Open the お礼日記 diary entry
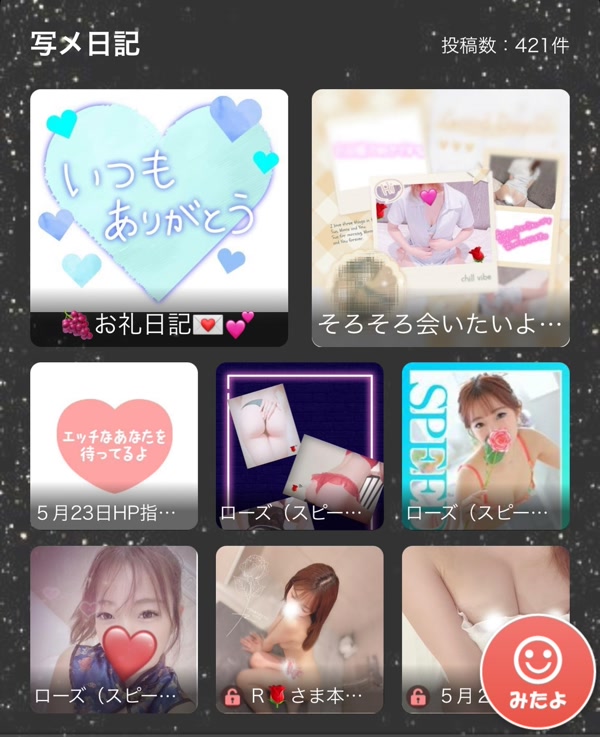600x737 pixels. [x=159, y=218]
